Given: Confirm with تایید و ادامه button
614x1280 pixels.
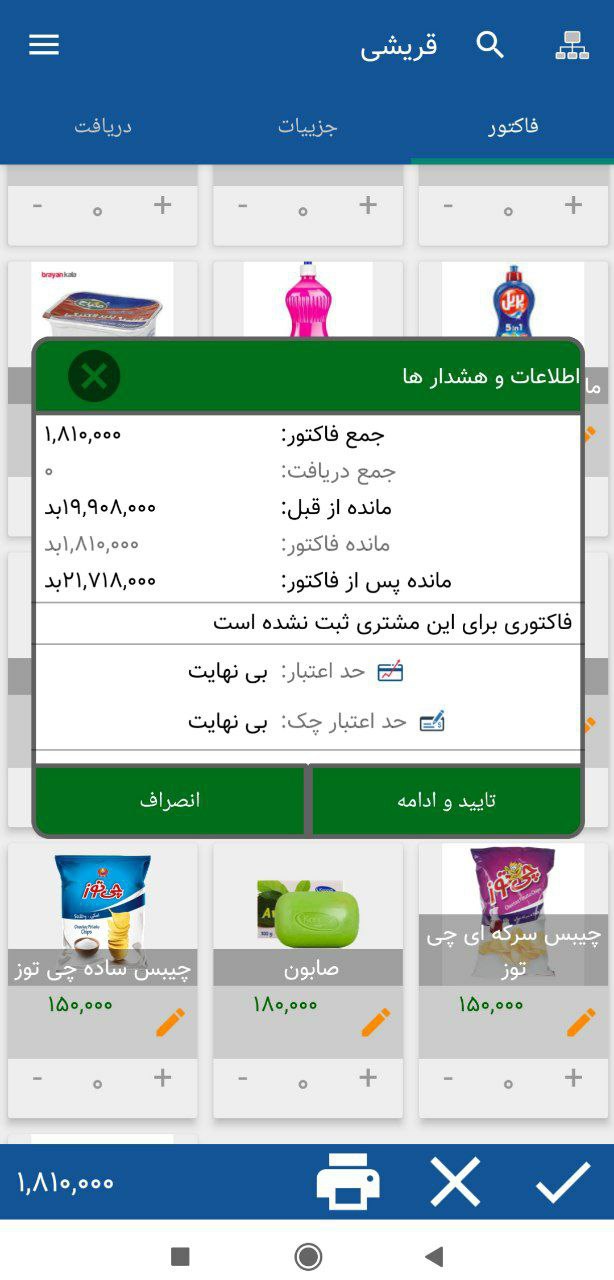Looking at the screenshot, I should pyautogui.click(x=446, y=801).
